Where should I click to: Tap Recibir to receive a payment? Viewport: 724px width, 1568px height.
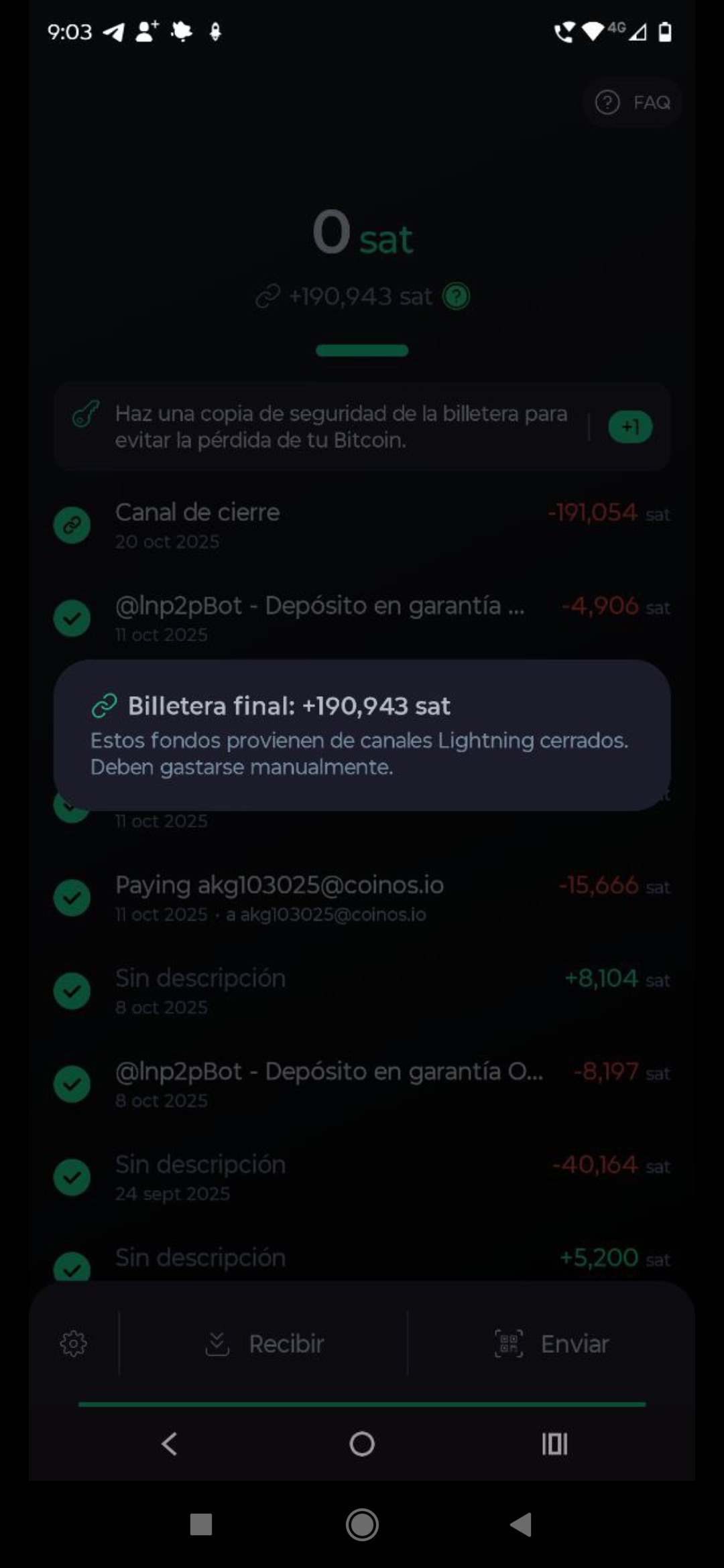click(264, 1344)
